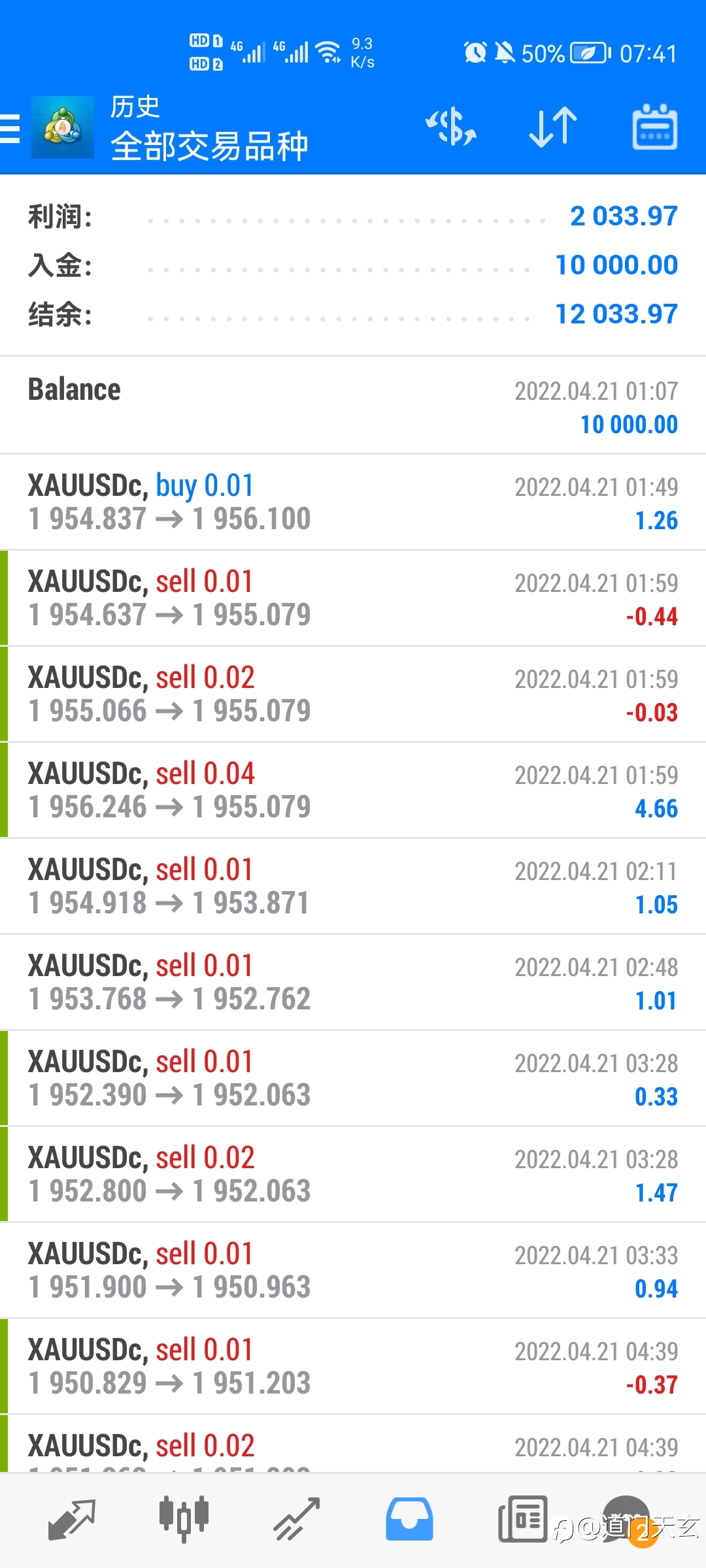Viewport: 706px width, 1568px height.
Task: Open the side drawer menu
Action: click(x=11, y=128)
